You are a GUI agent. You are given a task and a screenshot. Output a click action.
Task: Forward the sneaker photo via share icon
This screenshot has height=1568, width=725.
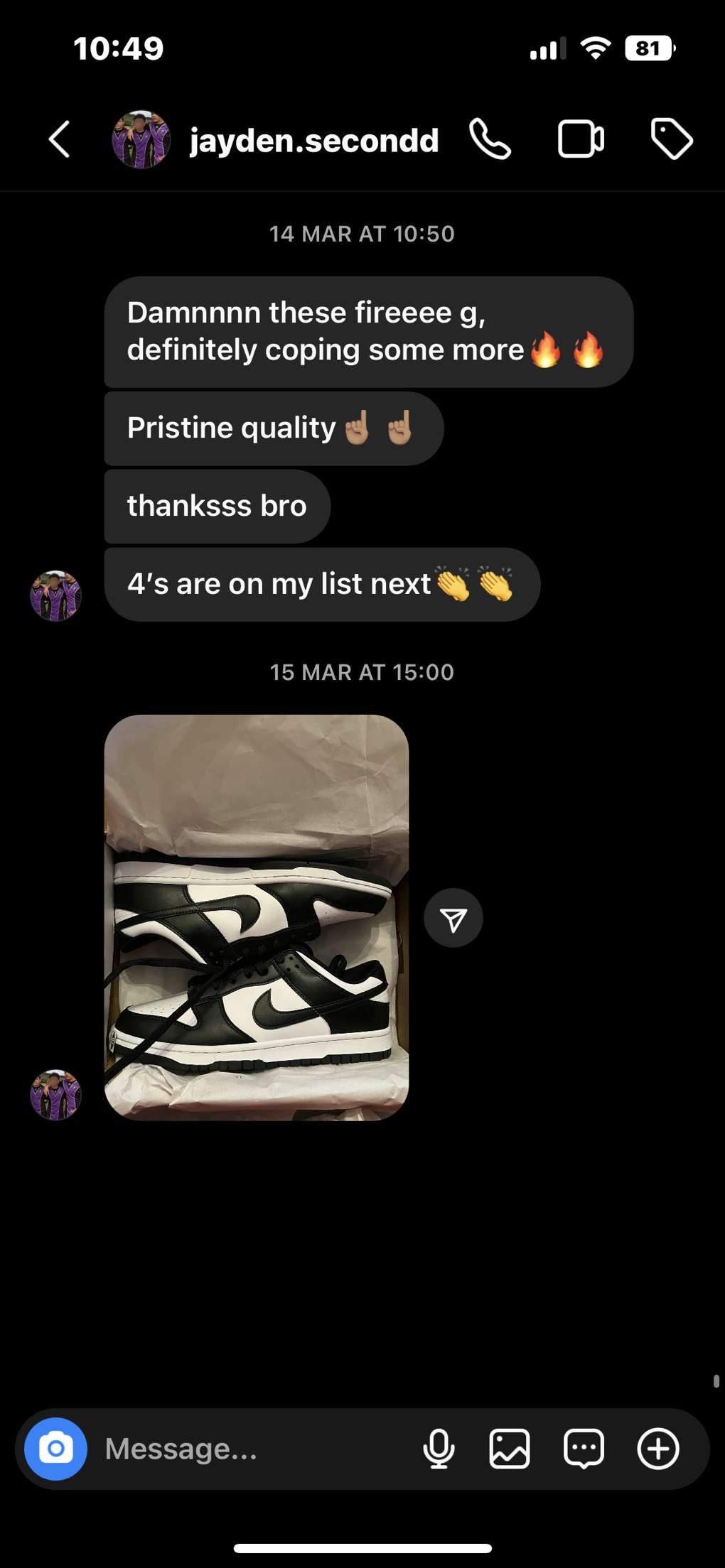pyautogui.click(x=453, y=919)
